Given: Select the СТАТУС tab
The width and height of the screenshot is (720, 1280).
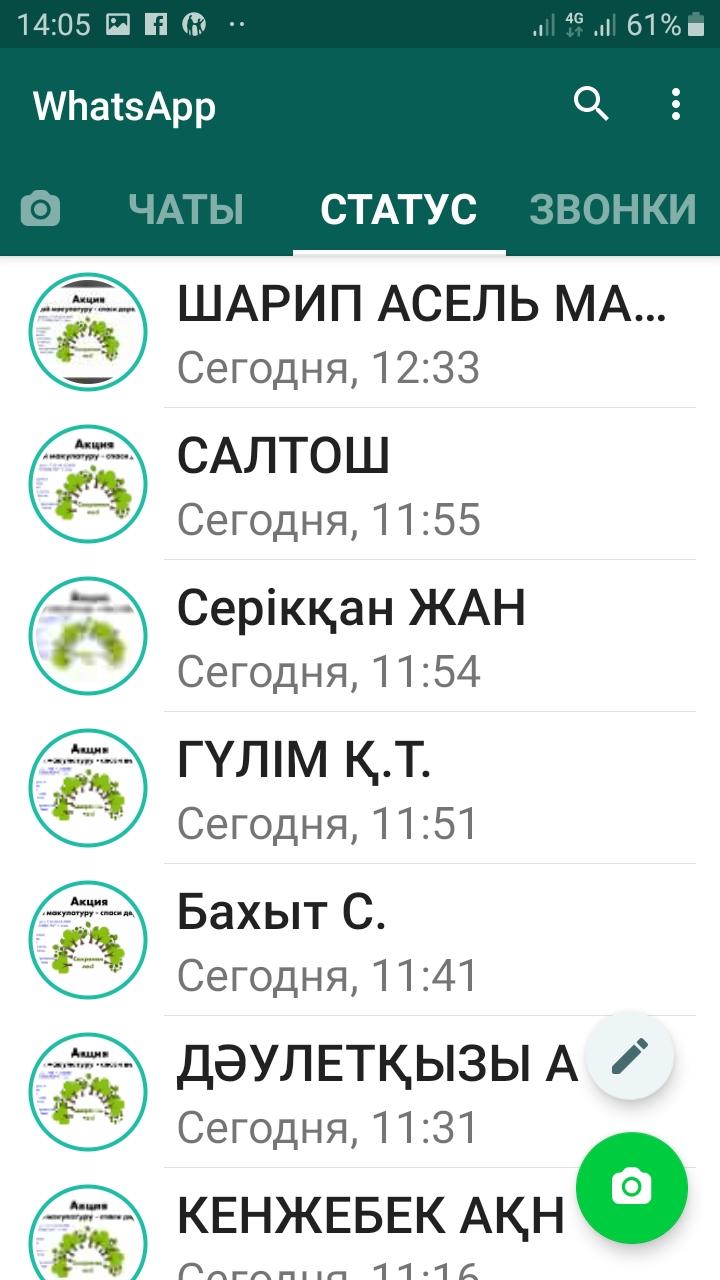Looking at the screenshot, I should [x=399, y=209].
